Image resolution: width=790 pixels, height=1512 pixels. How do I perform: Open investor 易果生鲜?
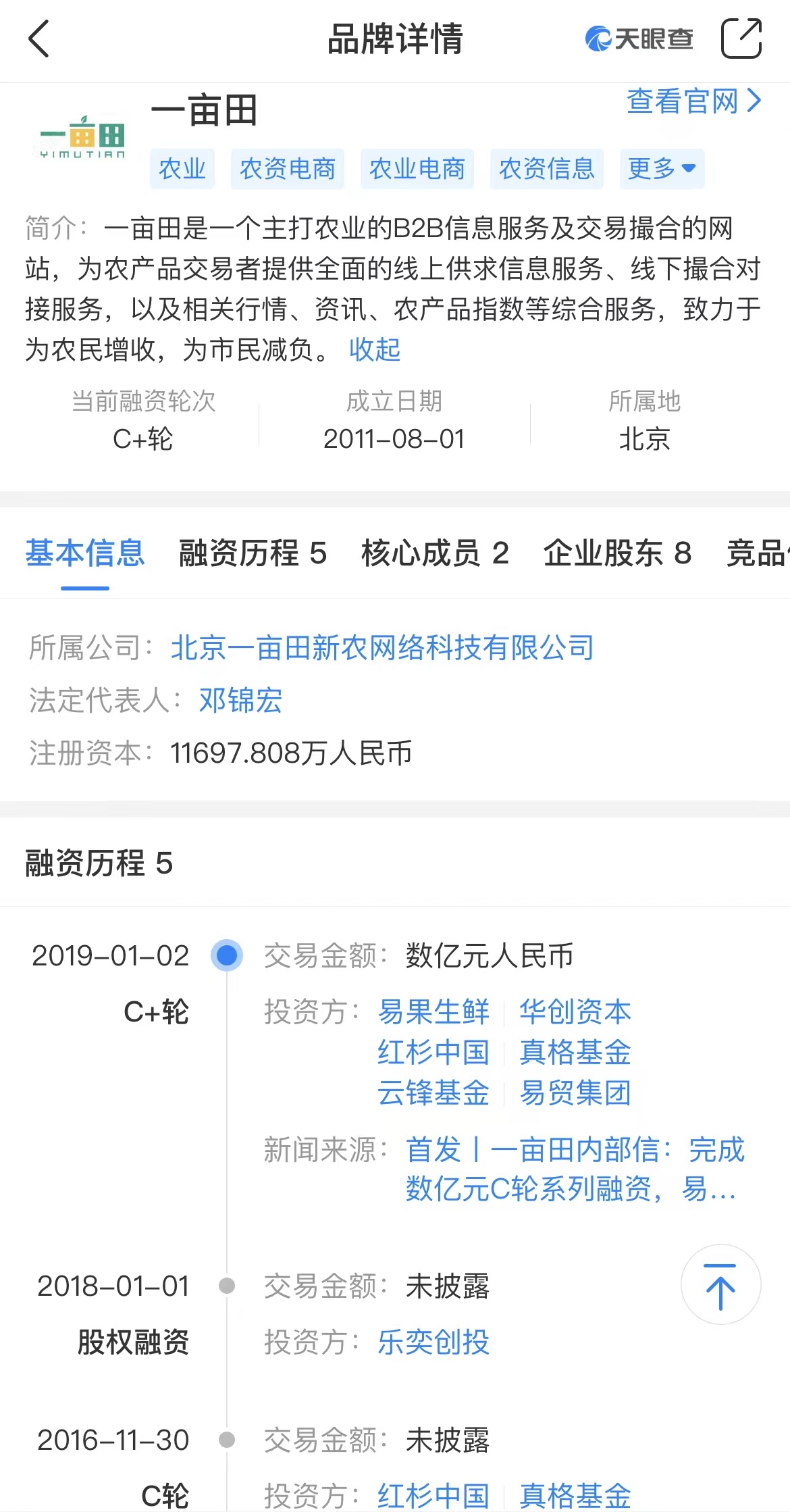pyautogui.click(x=433, y=1011)
